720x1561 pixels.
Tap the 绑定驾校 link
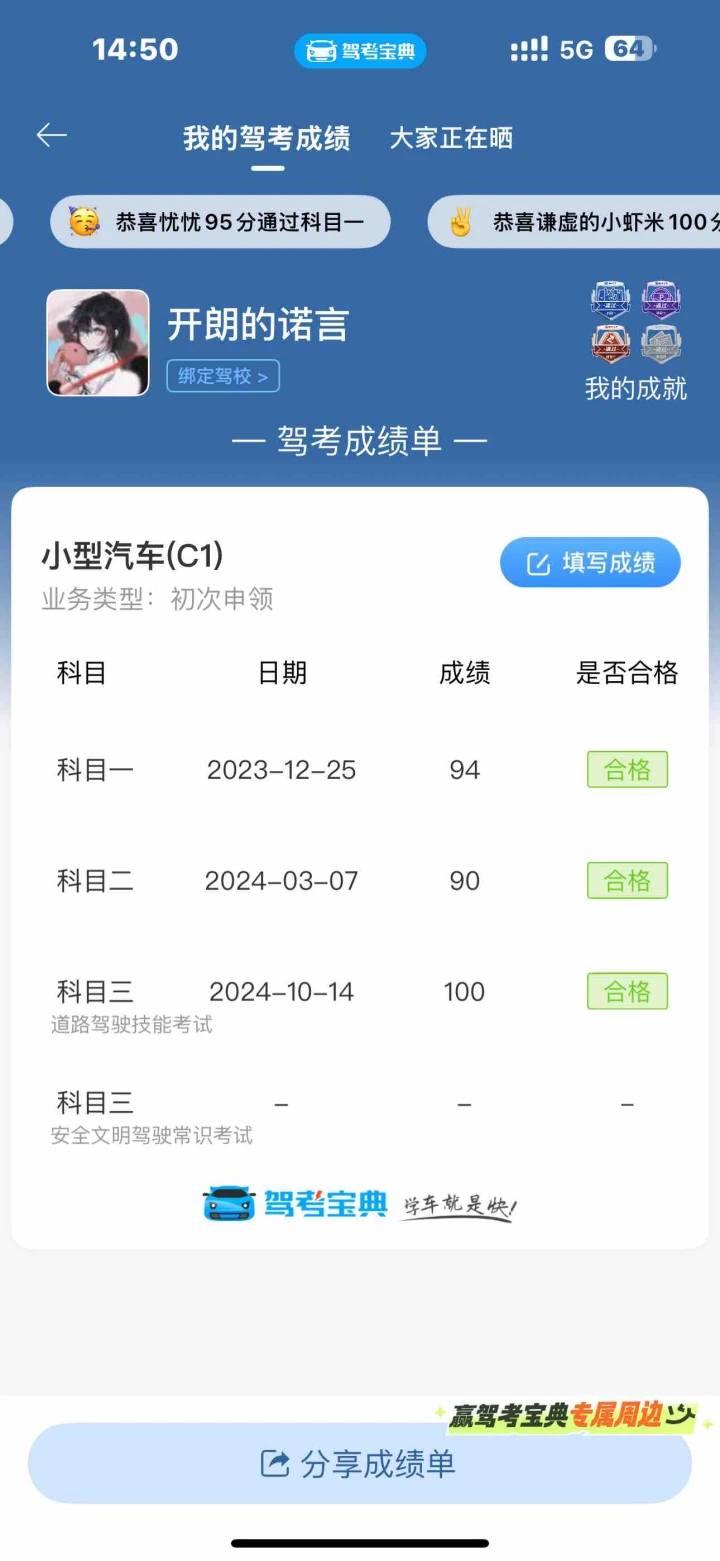tap(223, 376)
